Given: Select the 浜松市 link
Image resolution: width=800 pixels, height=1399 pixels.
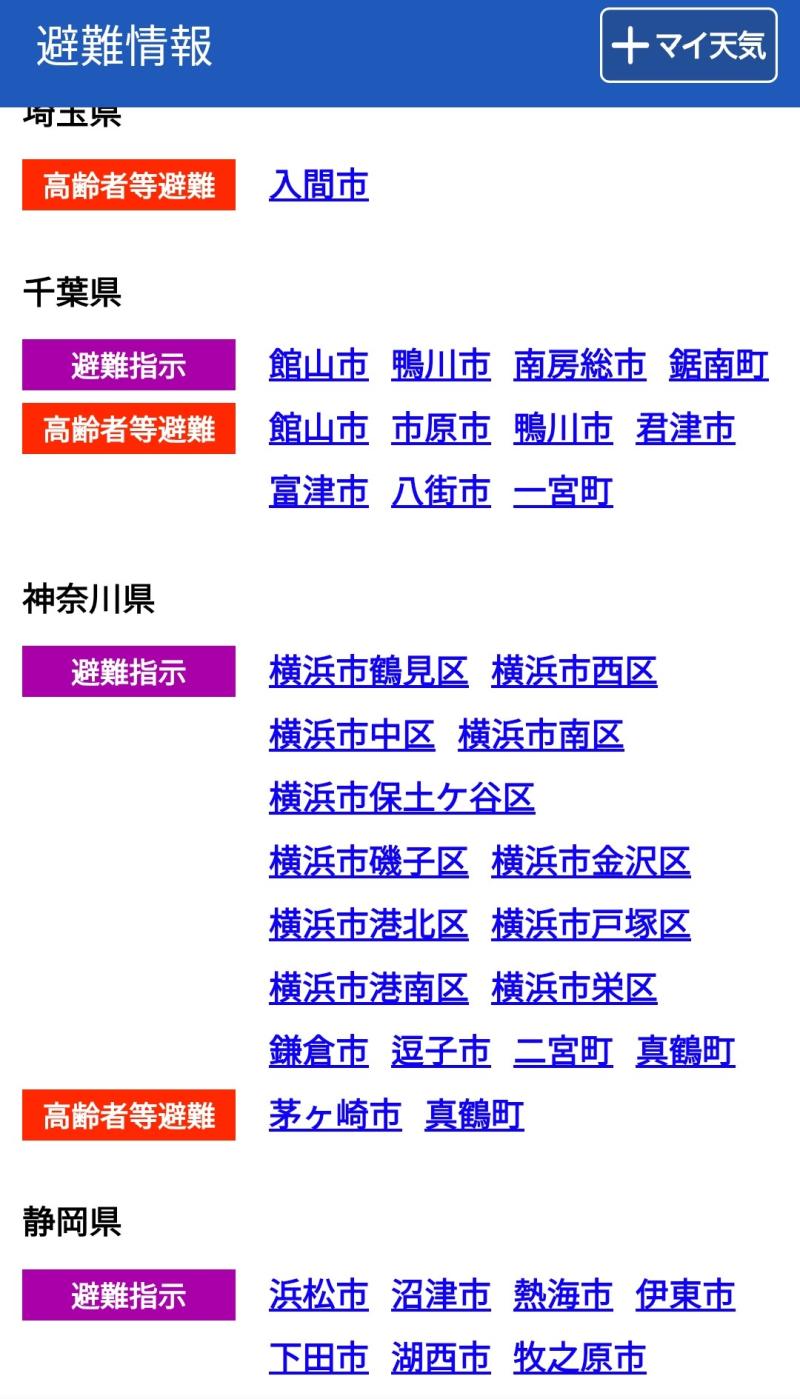Looking at the screenshot, I should tap(319, 1295).
